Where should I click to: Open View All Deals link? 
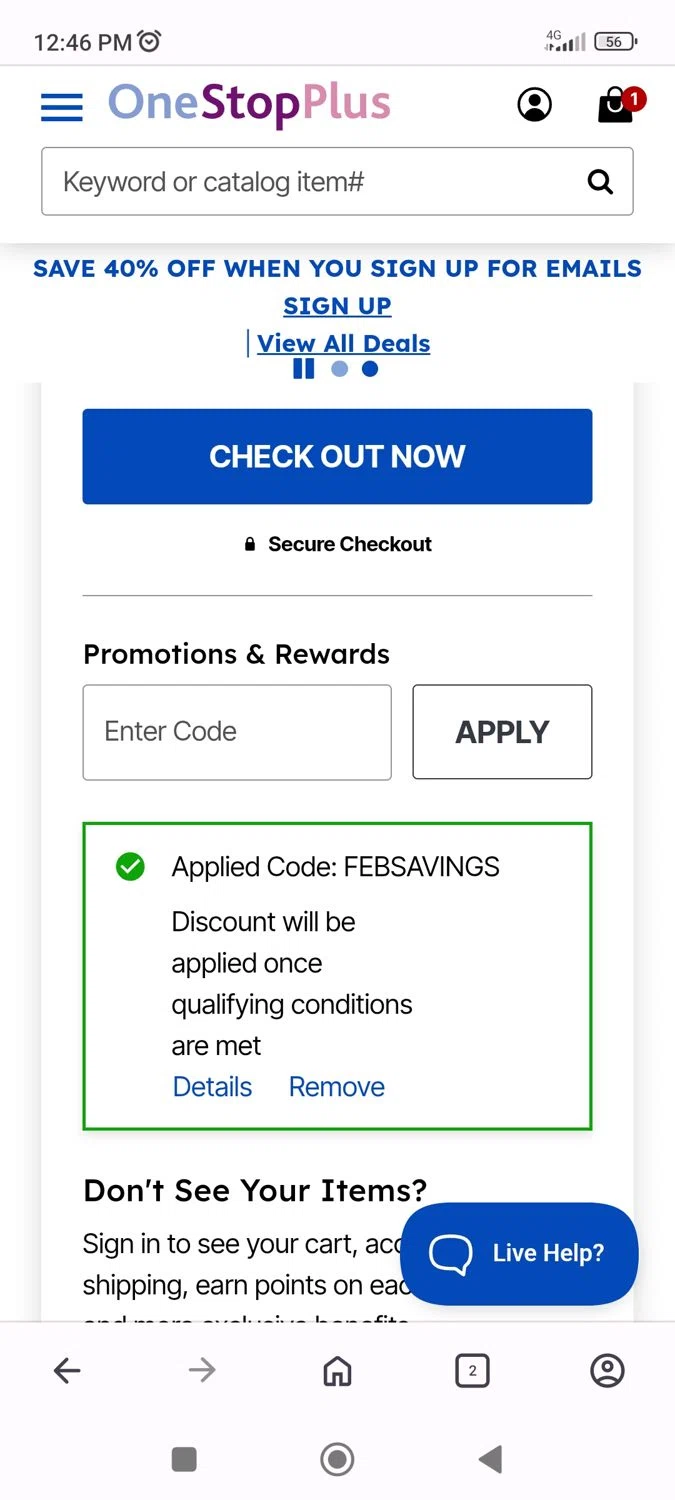pos(343,343)
